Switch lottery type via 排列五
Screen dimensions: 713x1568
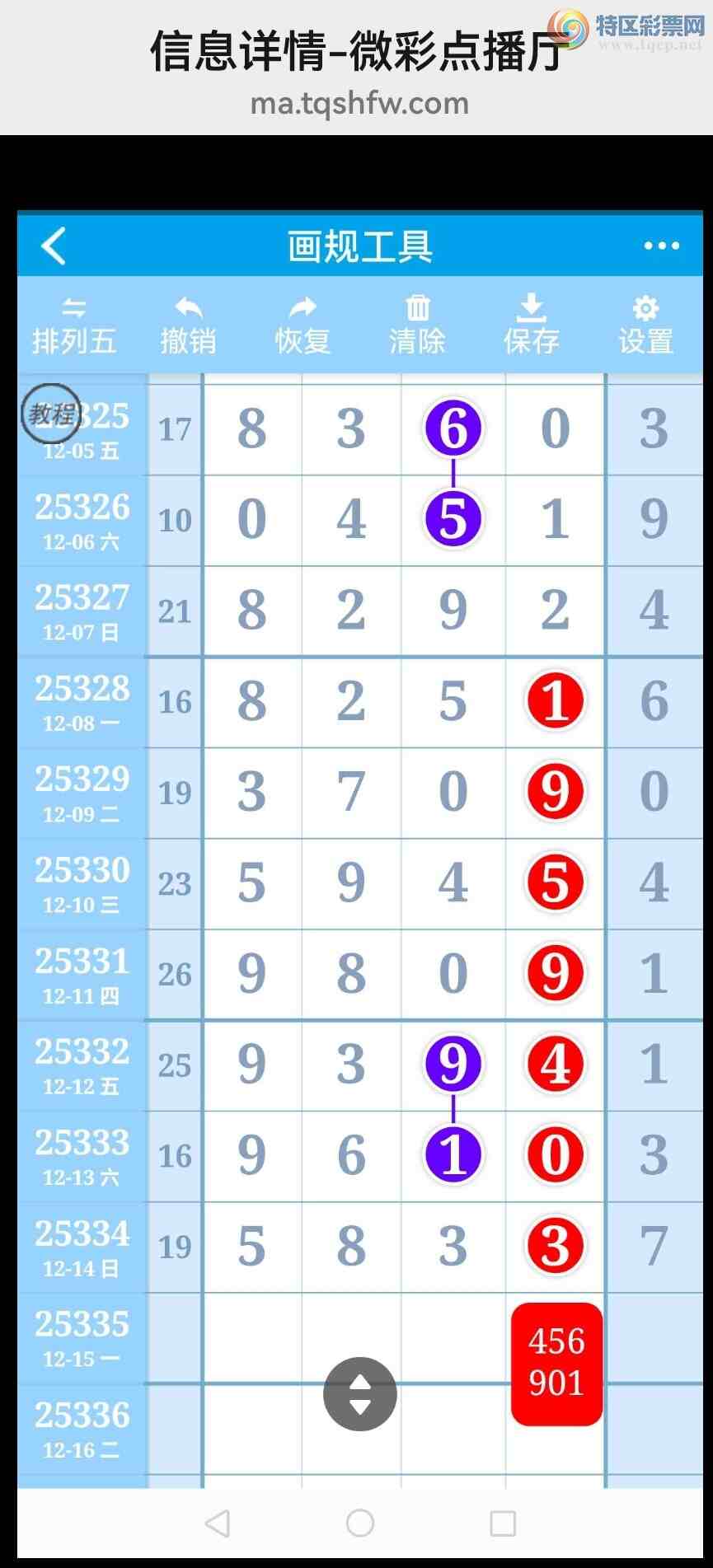pyautogui.click(x=74, y=326)
